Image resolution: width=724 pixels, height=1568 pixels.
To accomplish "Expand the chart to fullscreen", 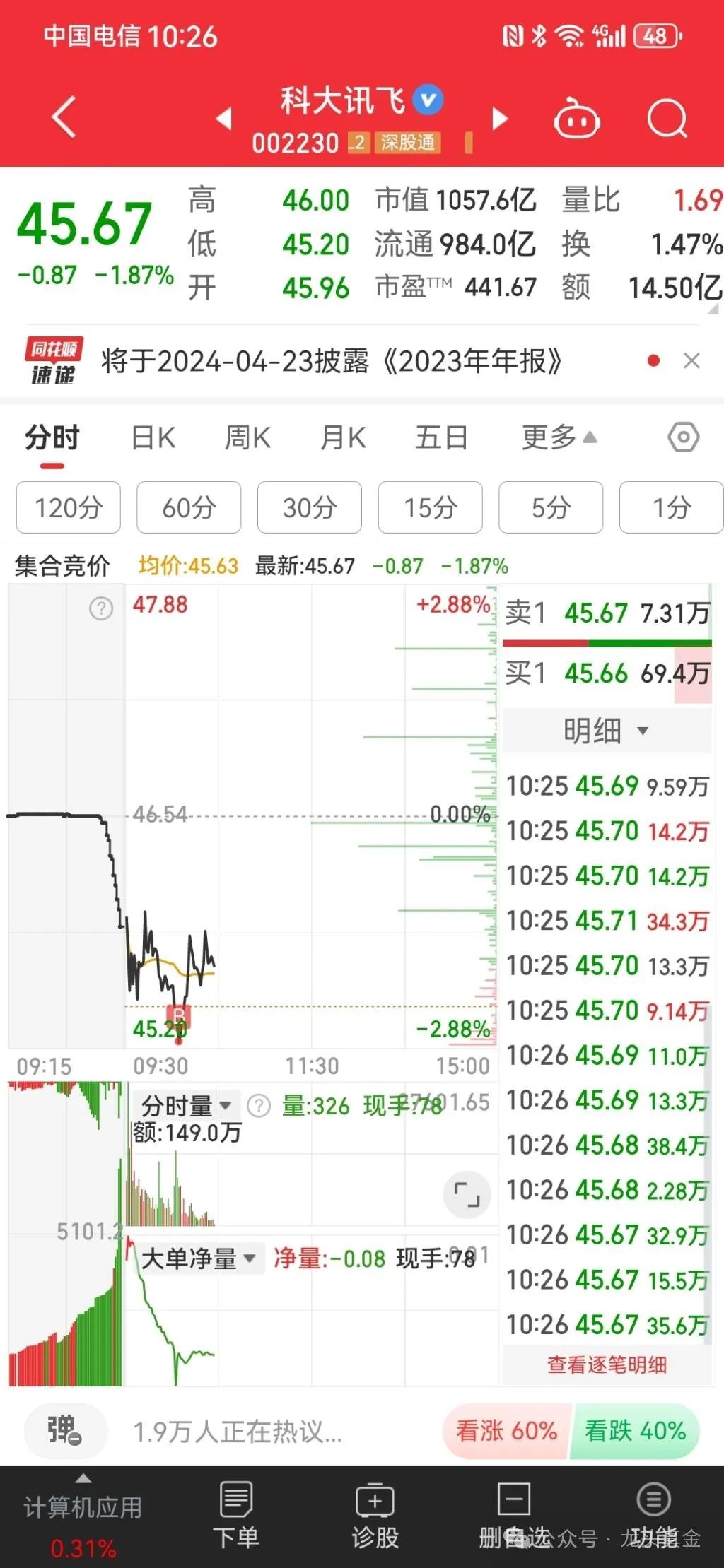I will 467,1194.
